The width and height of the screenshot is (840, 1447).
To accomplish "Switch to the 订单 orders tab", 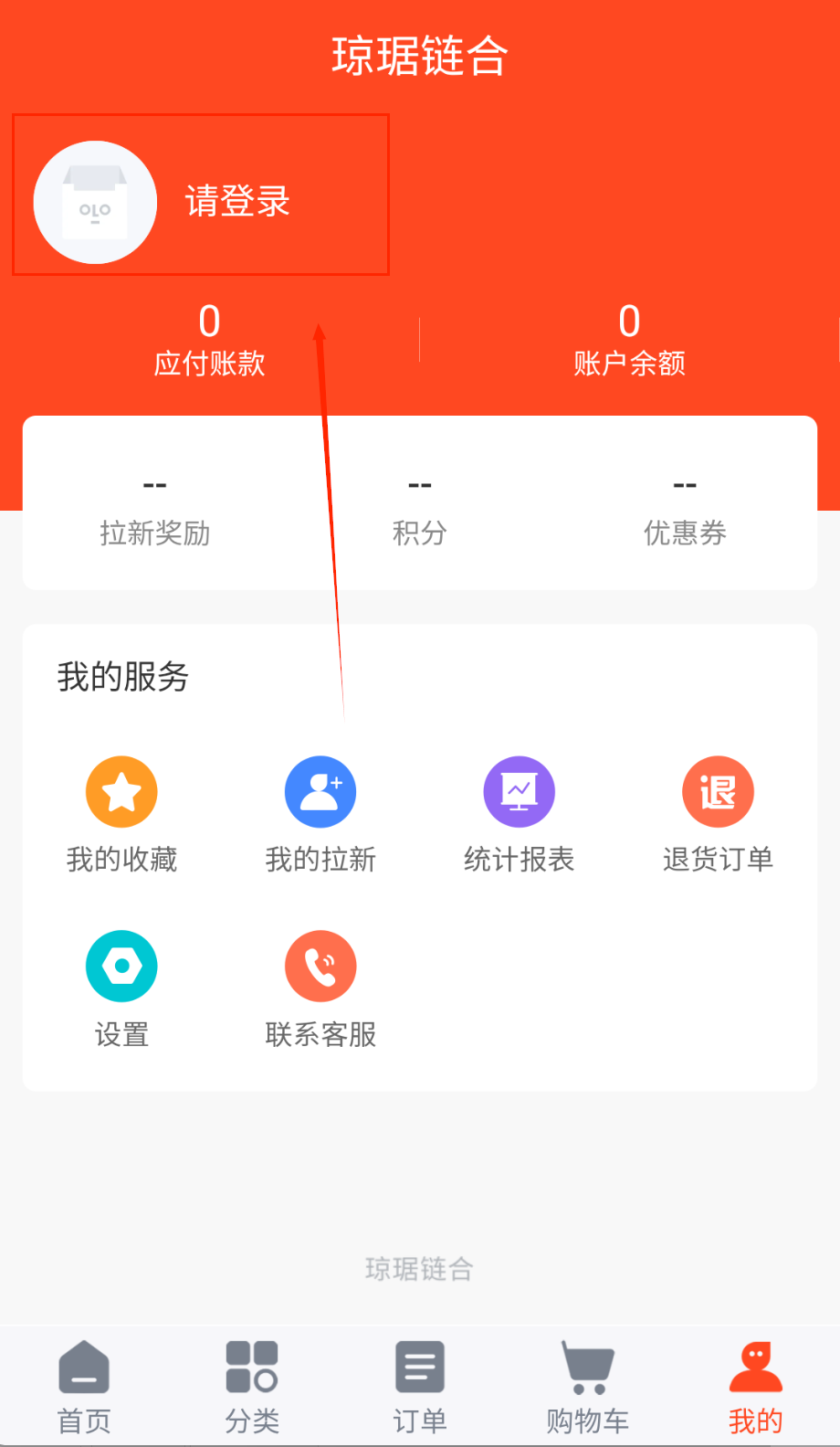I will click(420, 1387).
